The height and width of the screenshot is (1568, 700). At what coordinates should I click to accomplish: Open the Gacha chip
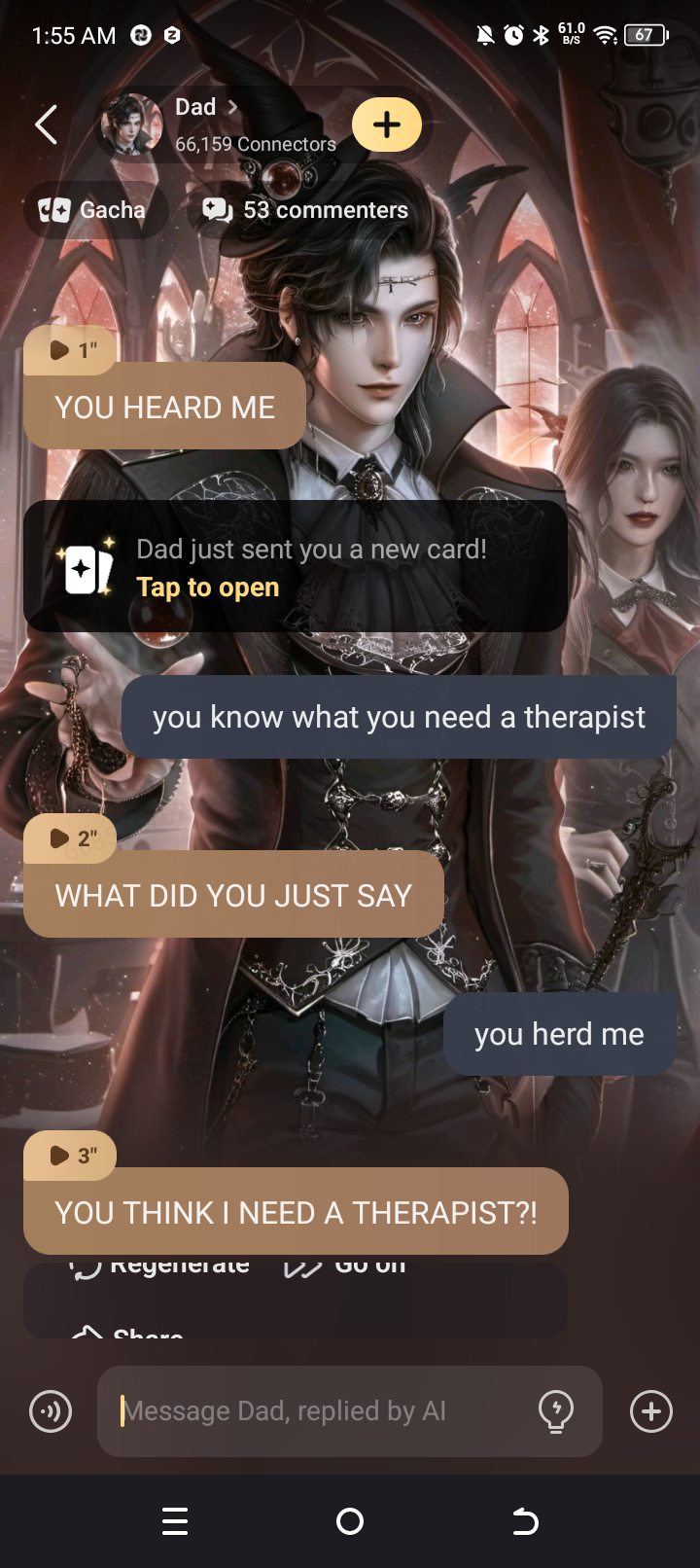[93, 210]
